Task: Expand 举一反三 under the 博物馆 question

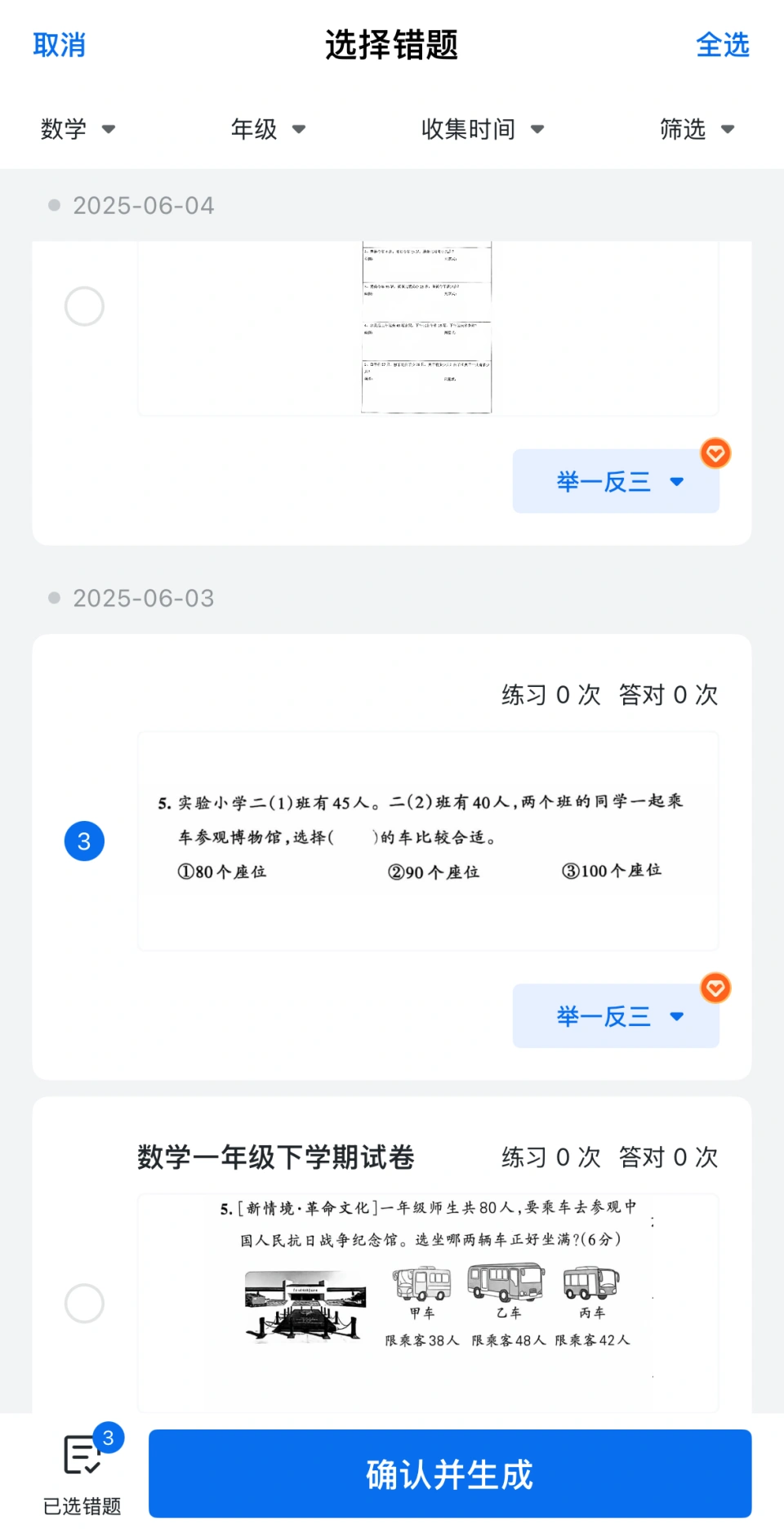Action: (616, 1016)
